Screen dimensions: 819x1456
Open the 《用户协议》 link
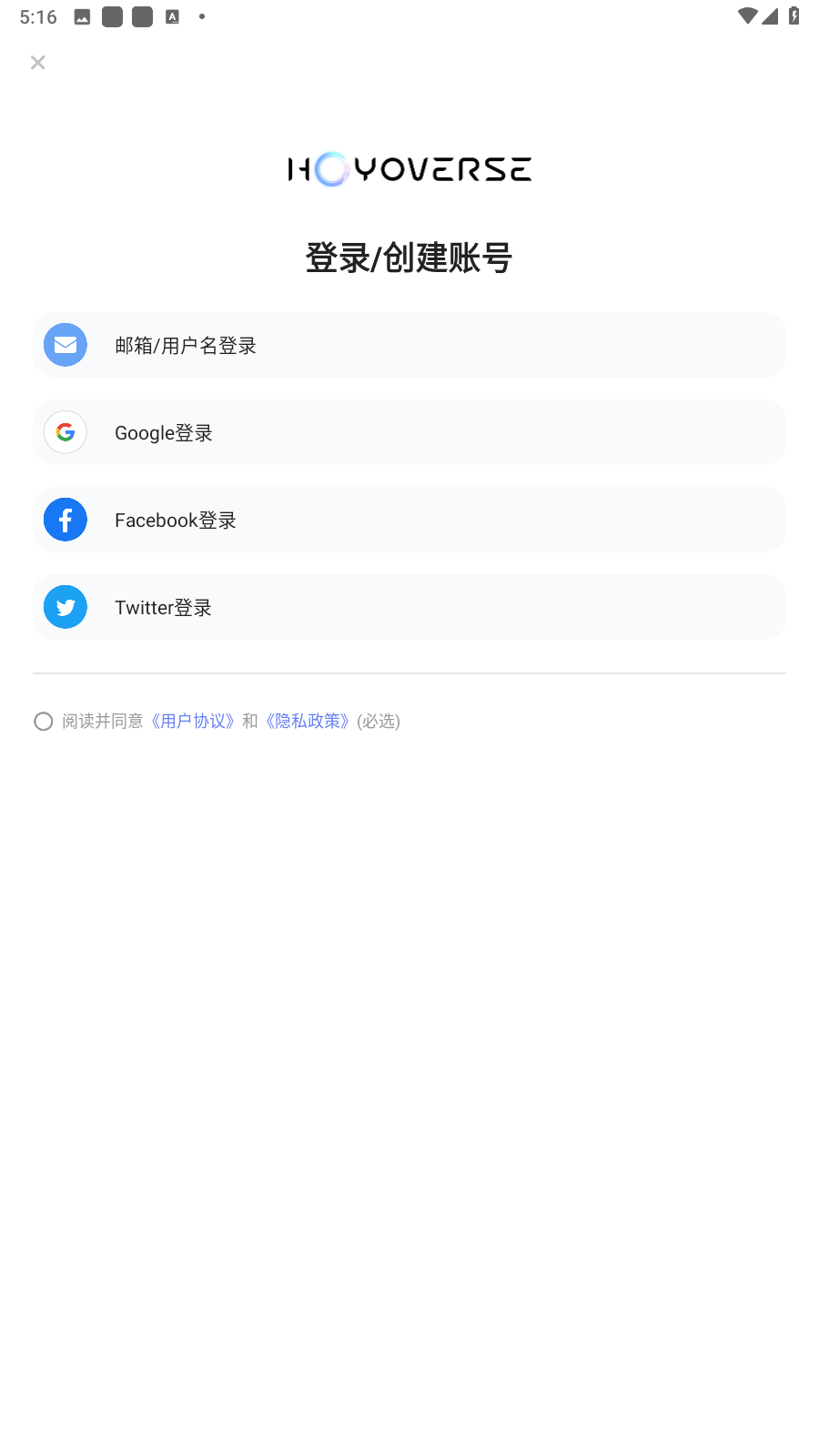click(193, 722)
